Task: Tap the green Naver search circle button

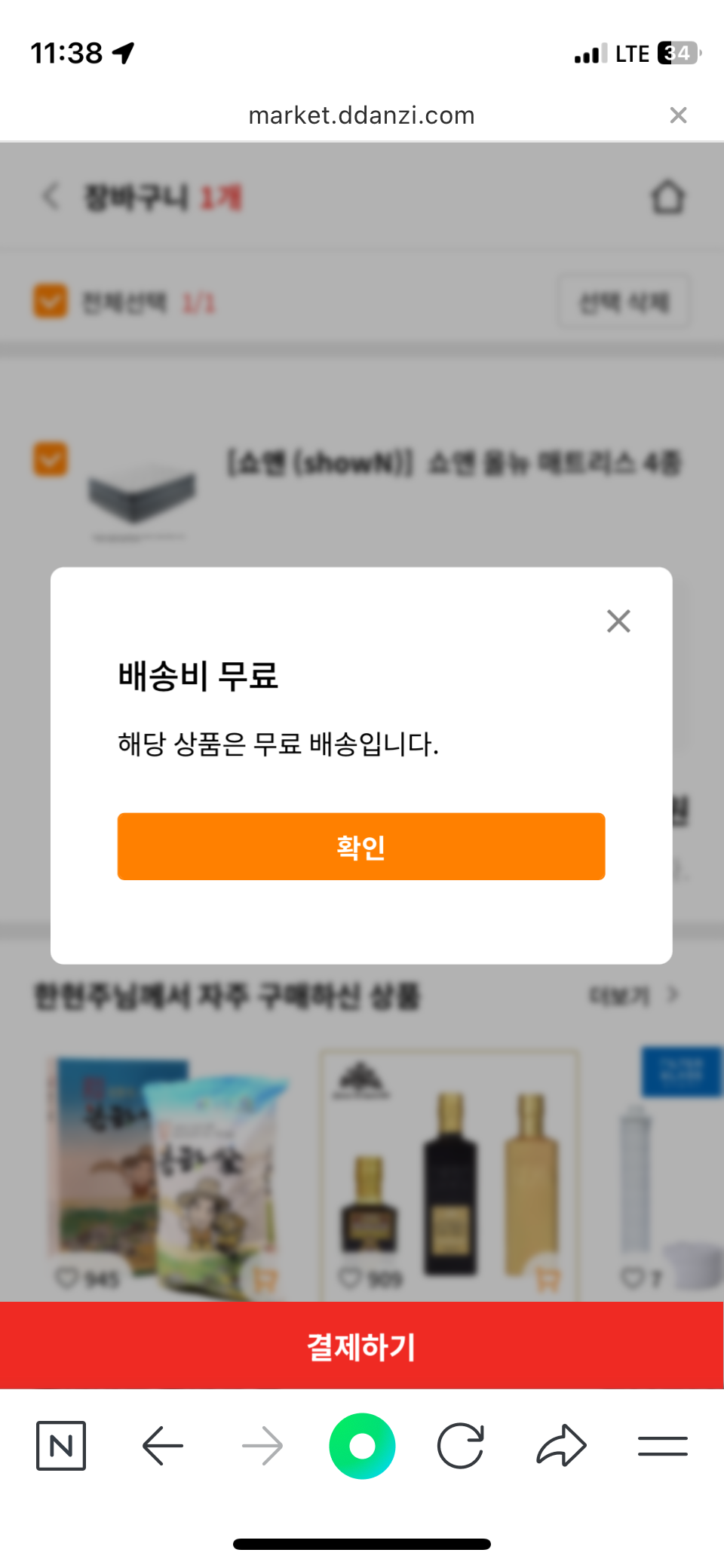Action: pos(362,1446)
